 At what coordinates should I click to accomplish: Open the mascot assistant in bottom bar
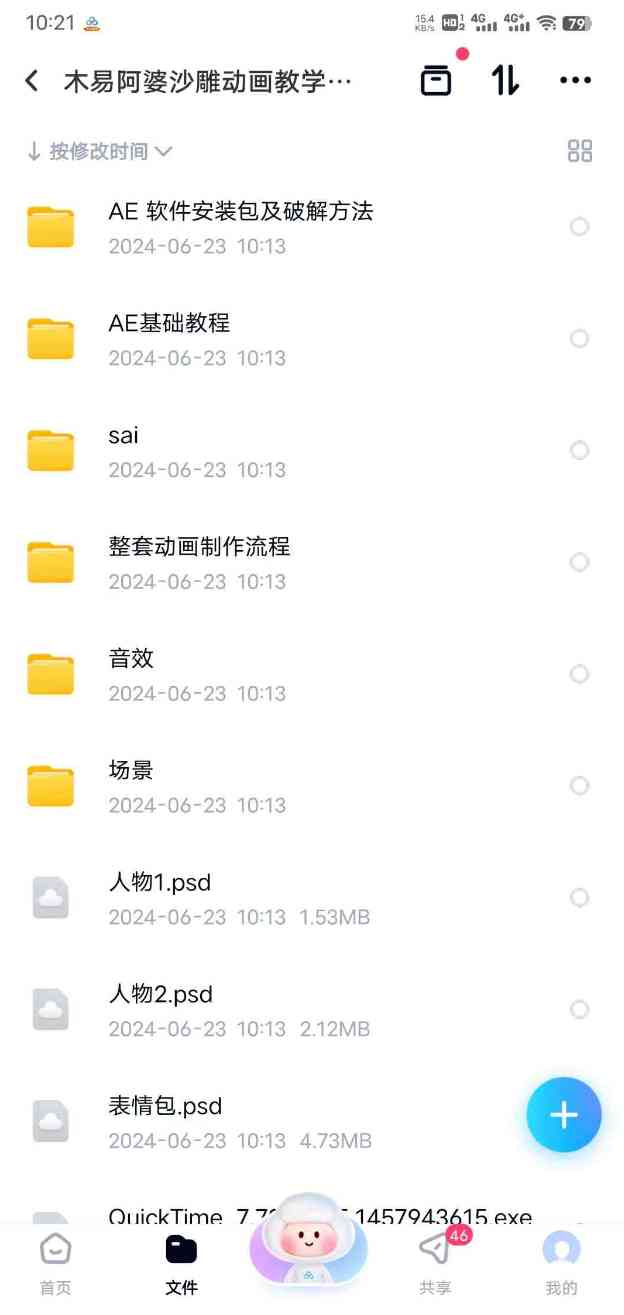(309, 1245)
